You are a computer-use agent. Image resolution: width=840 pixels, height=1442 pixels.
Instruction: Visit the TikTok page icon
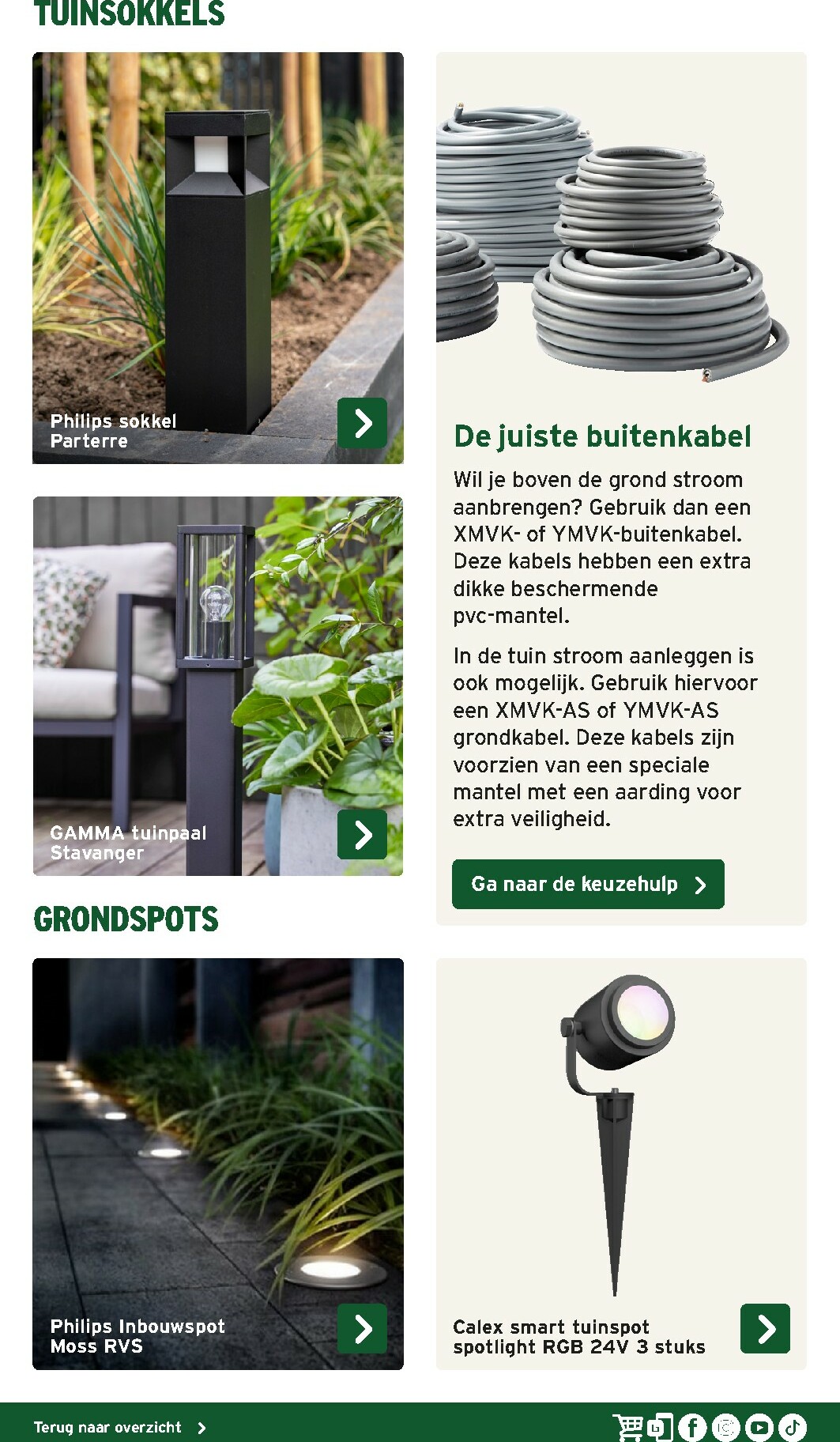(792, 1427)
